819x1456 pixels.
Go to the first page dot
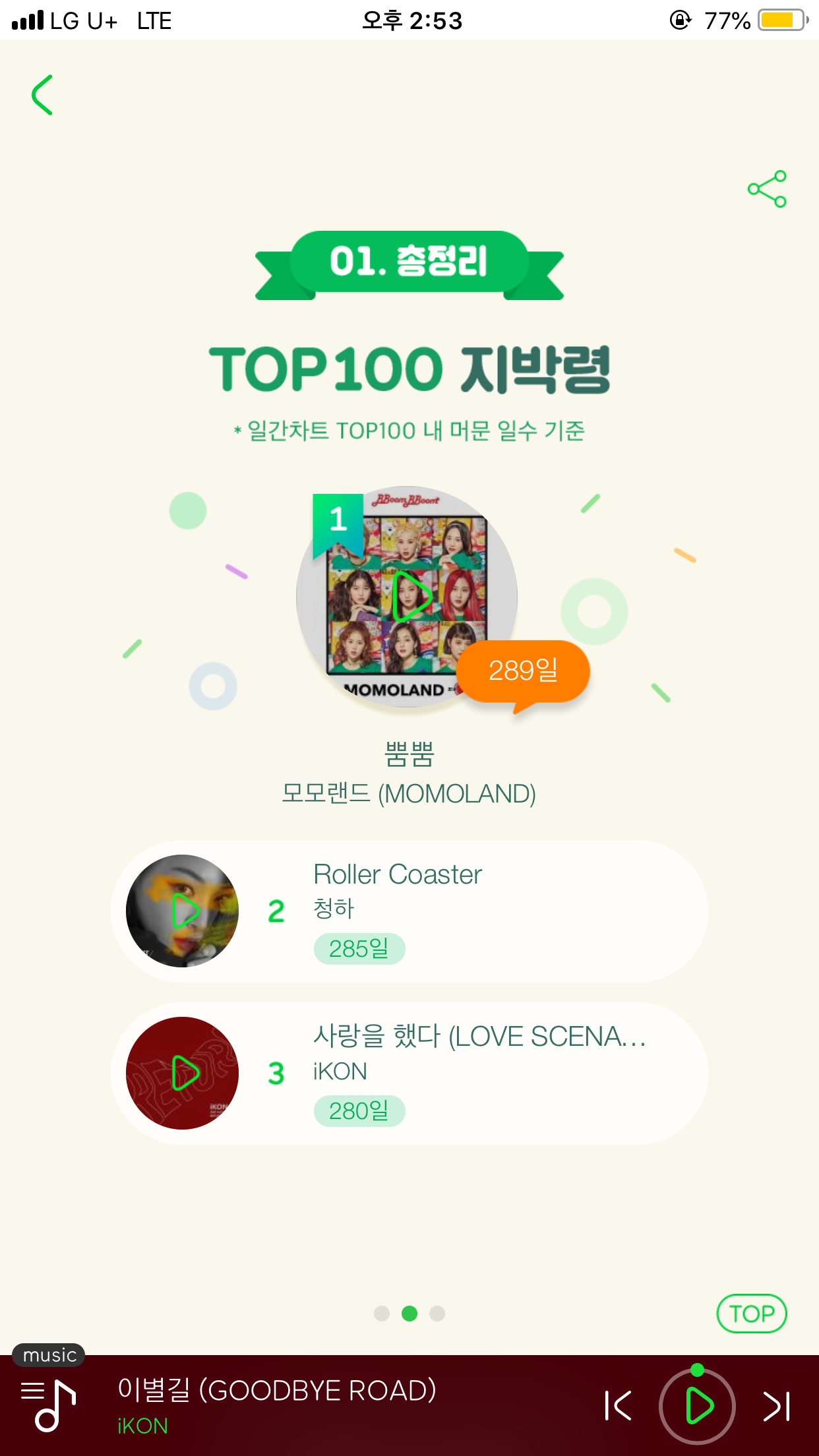(382, 1314)
